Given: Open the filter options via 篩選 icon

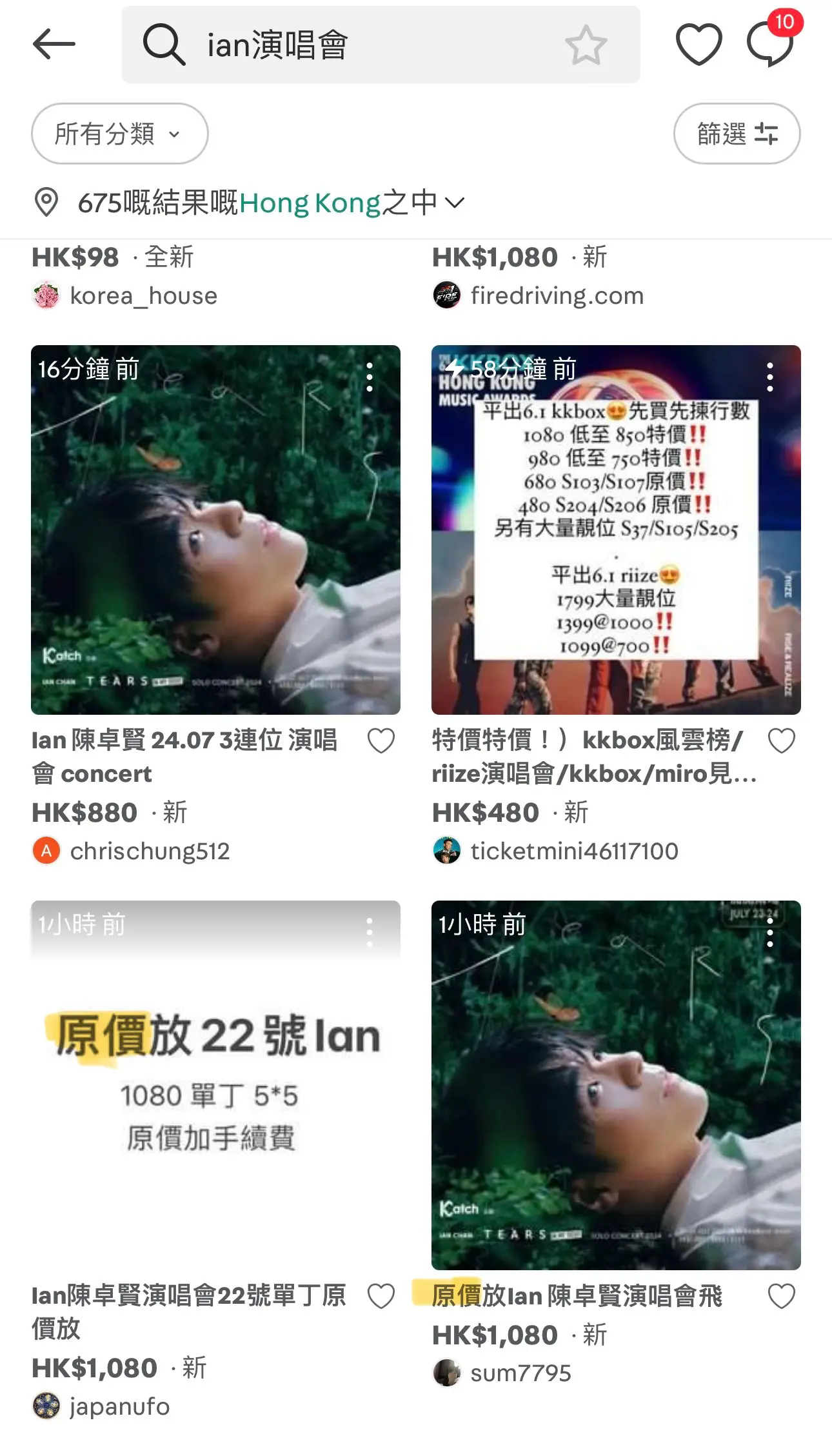Looking at the screenshot, I should (x=737, y=134).
